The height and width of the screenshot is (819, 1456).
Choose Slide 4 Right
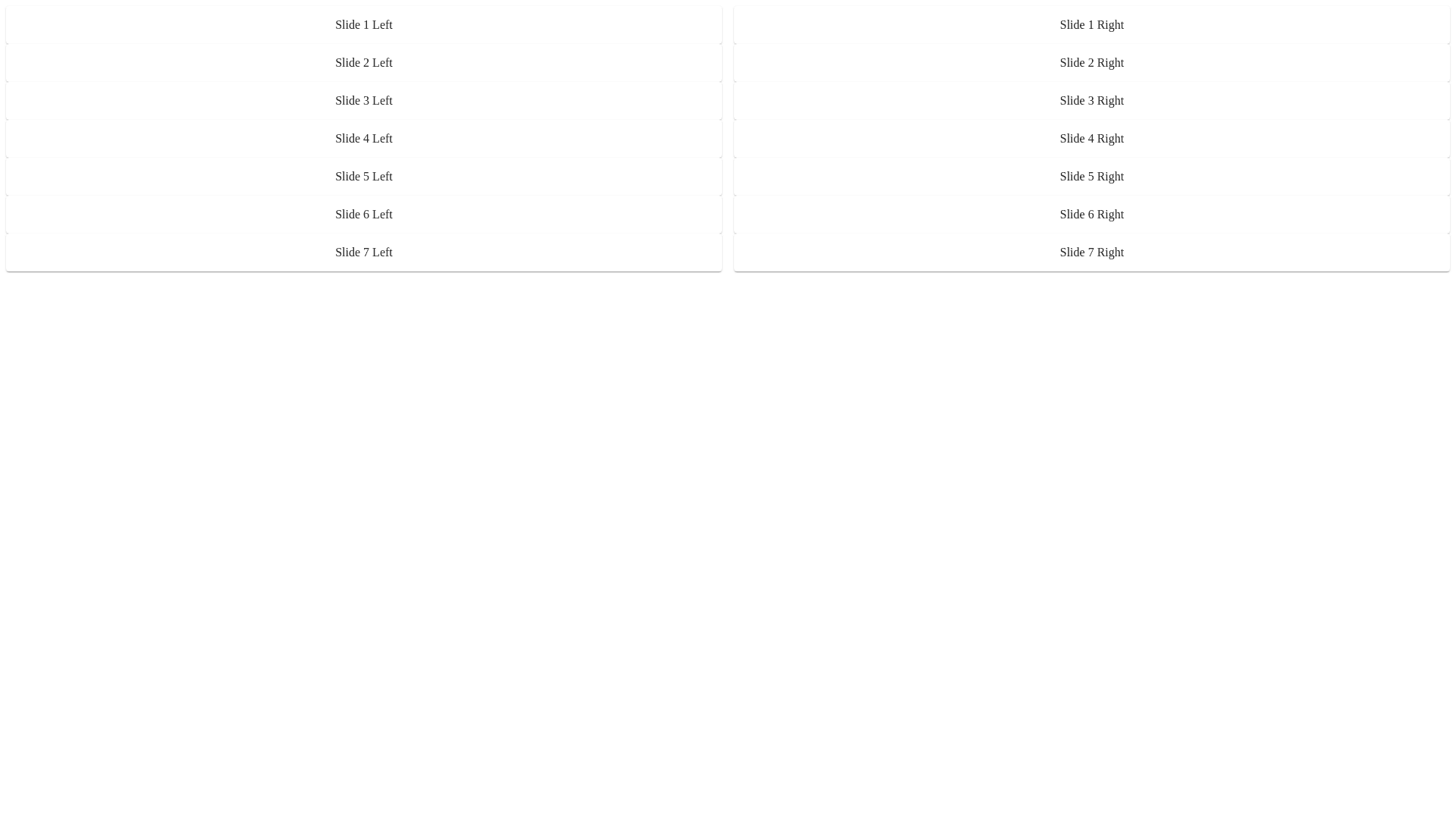click(1092, 139)
